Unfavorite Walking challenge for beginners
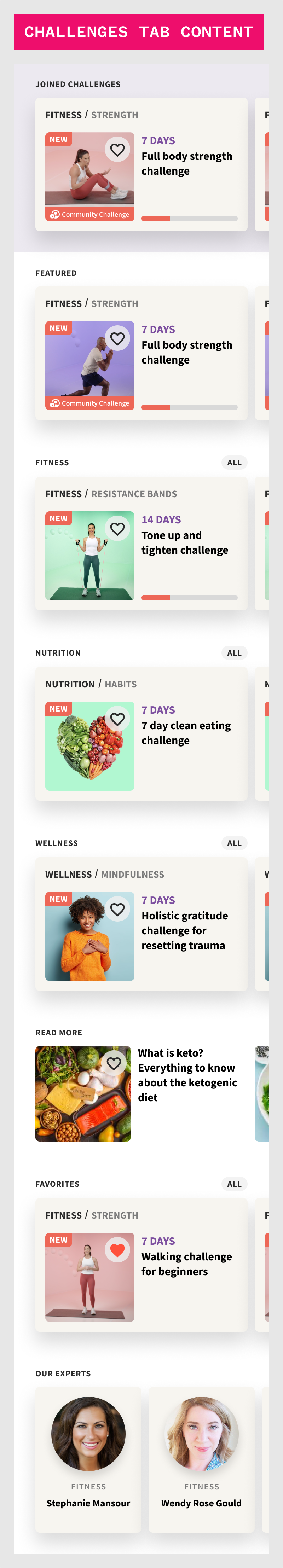Viewport: 283px width, 1568px height. click(117, 1250)
